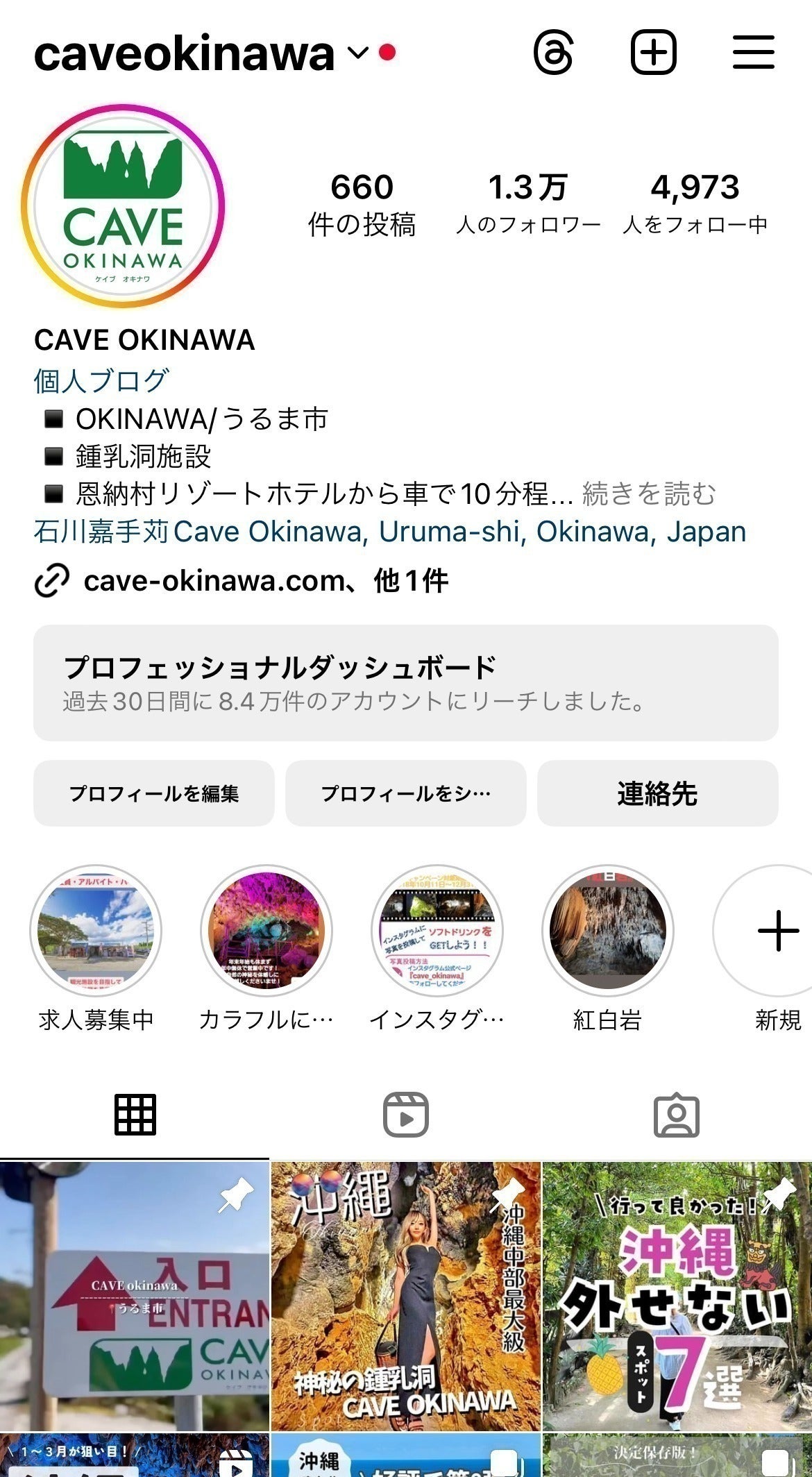Switch to the Reels tab
812x1477 pixels.
(x=406, y=1115)
